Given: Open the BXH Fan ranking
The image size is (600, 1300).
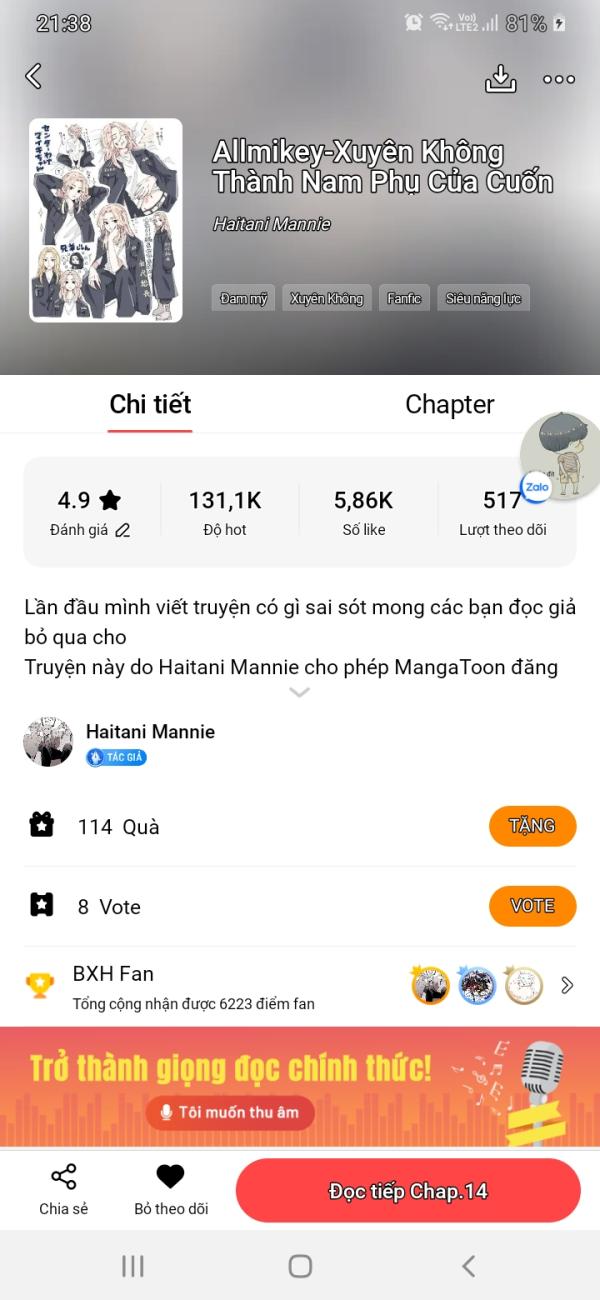Looking at the screenshot, I should point(300,986).
